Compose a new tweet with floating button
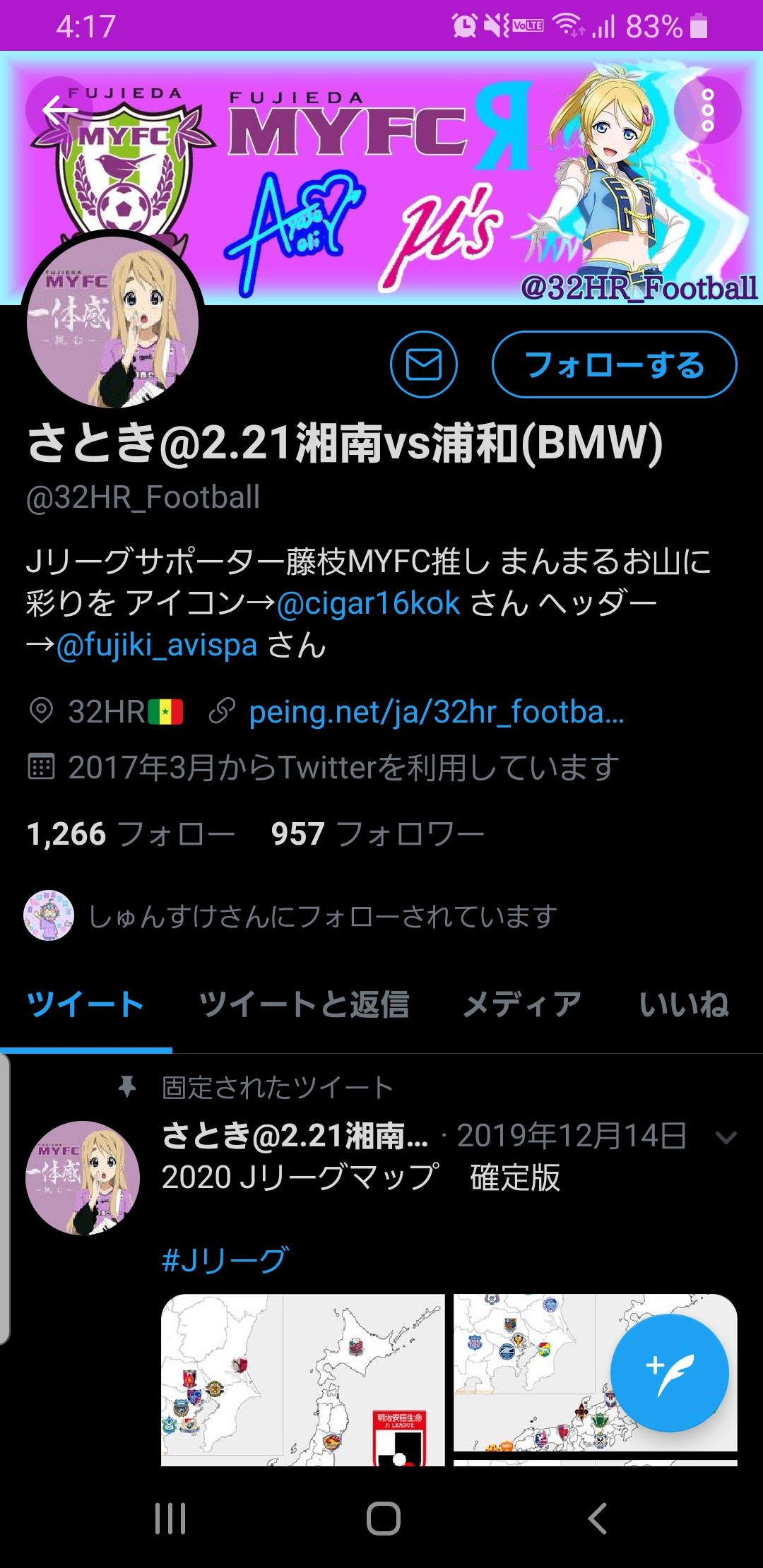Viewport: 763px width, 1568px height. 669,1374
